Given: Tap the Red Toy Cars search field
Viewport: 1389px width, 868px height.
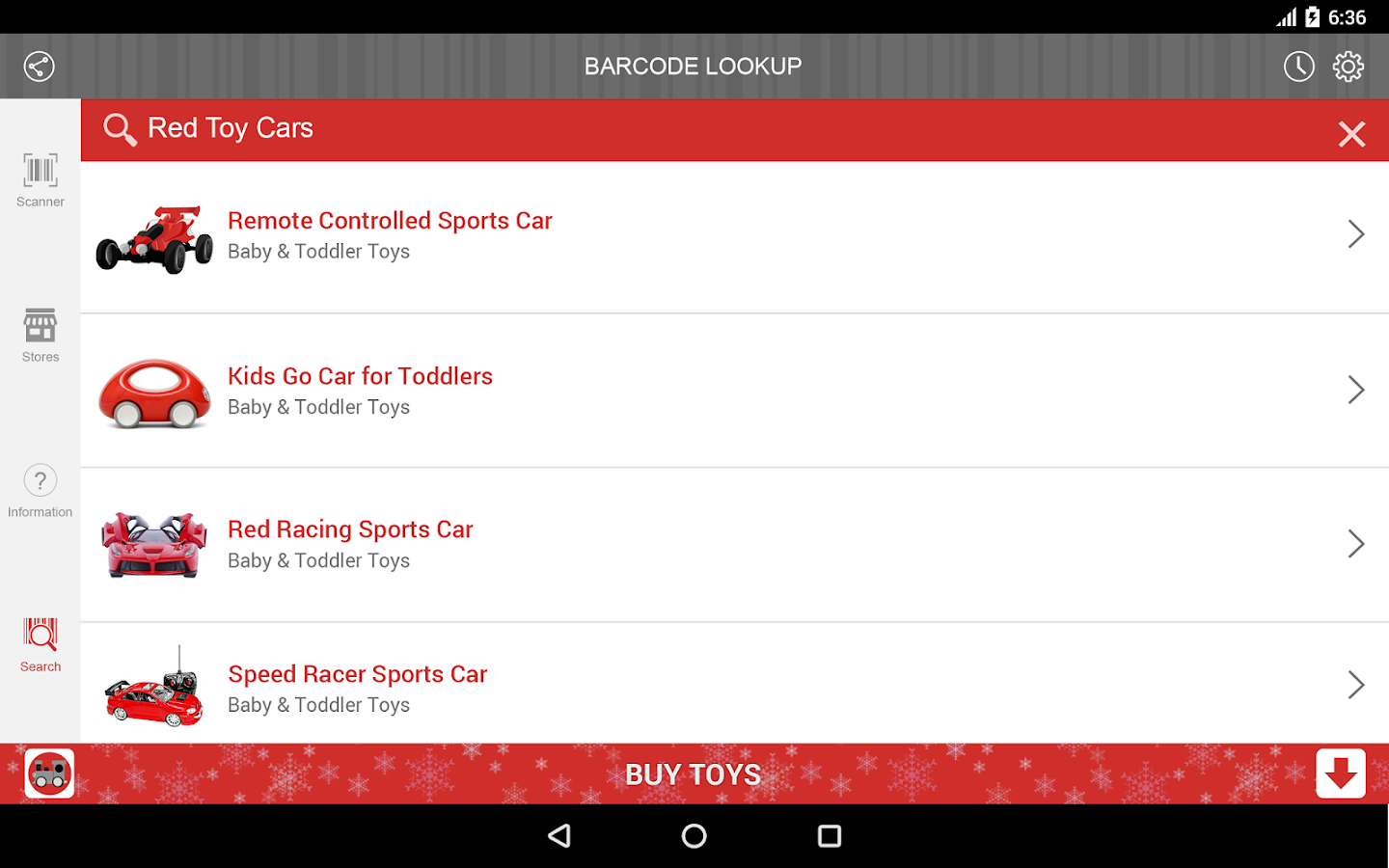Looking at the screenshot, I should click(675, 129).
